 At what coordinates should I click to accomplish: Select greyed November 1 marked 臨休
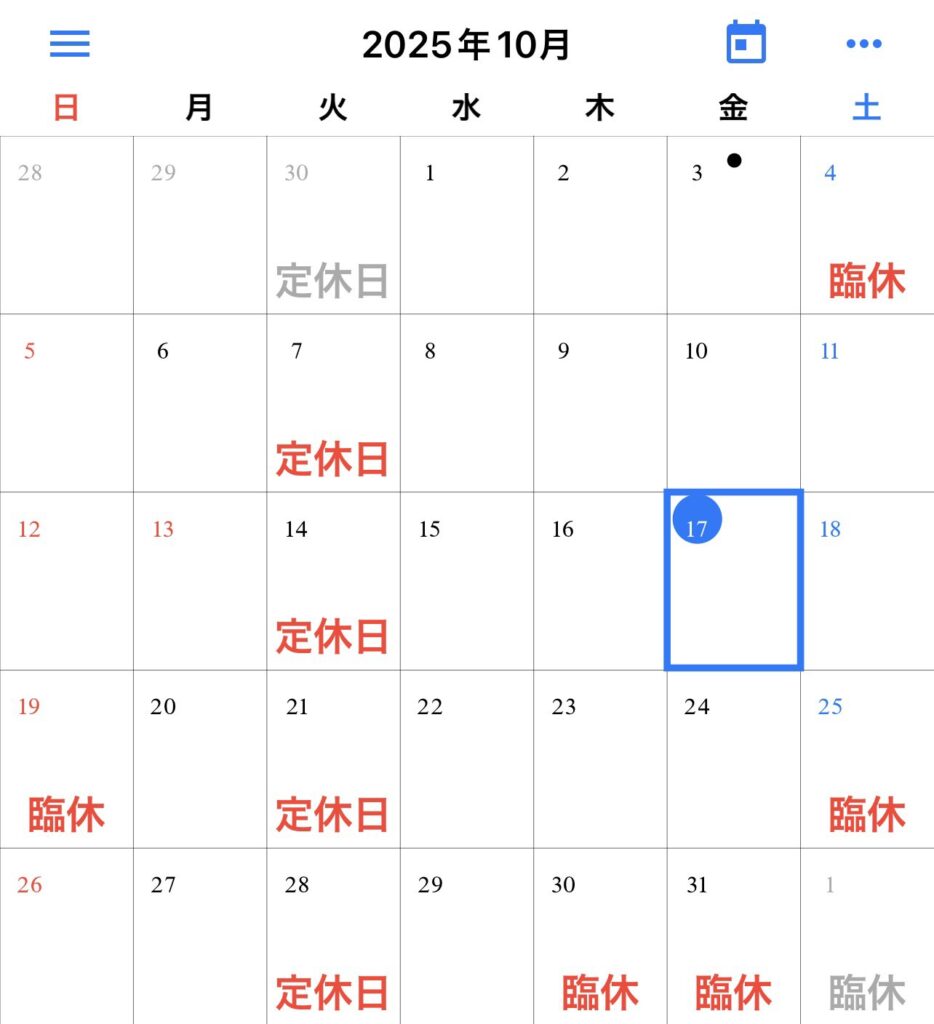coord(866,937)
